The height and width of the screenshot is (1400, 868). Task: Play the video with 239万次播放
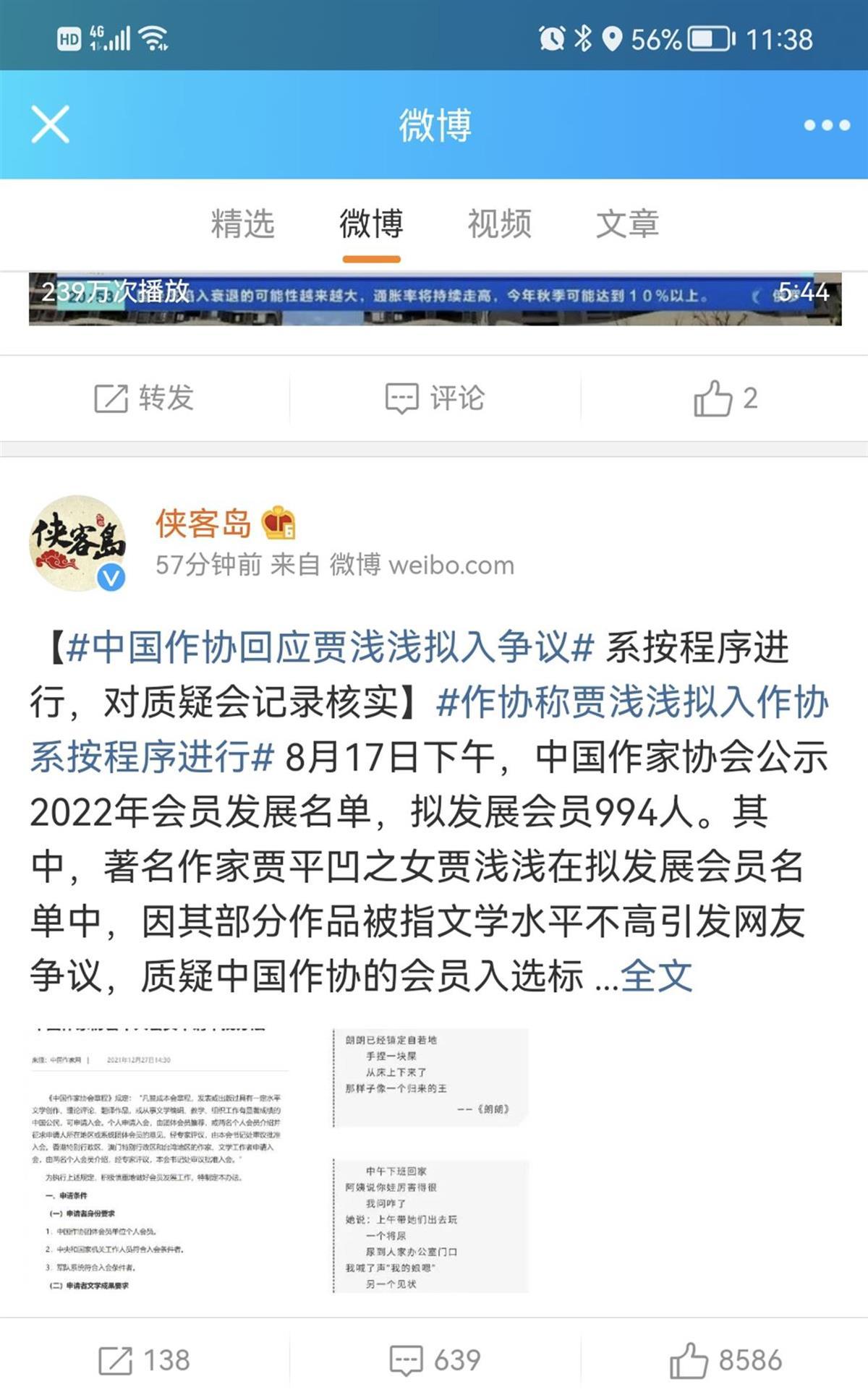tap(434, 299)
